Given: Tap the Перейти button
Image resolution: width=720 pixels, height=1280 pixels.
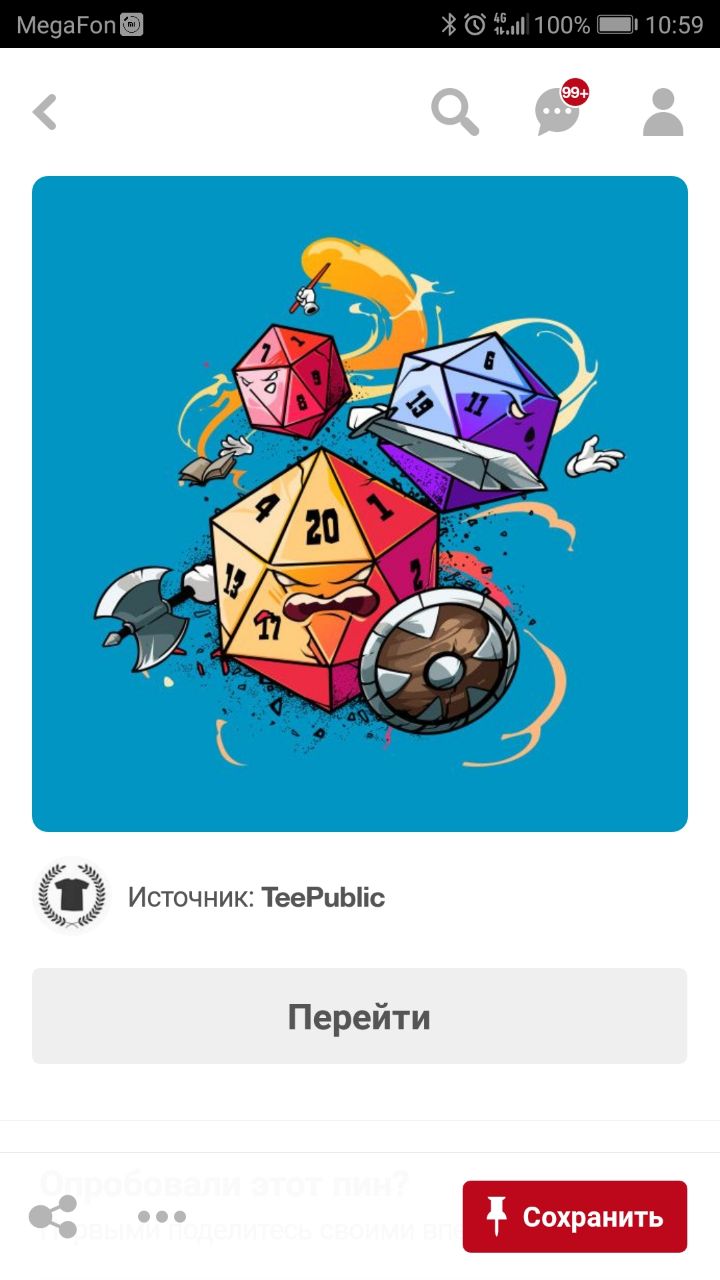Looking at the screenshot, I should pyautogui.click(x=360, y=1016).
